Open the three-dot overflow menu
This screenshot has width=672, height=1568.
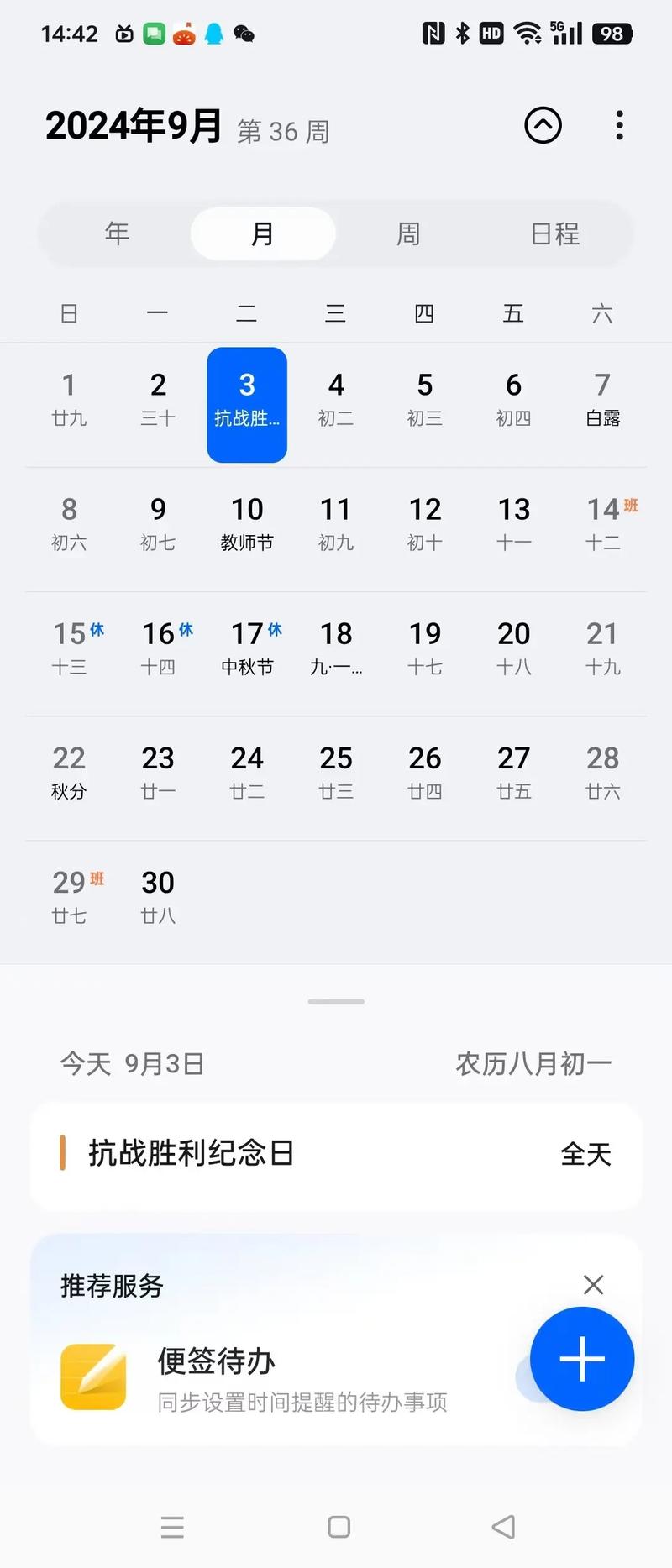tap(619, 126)
